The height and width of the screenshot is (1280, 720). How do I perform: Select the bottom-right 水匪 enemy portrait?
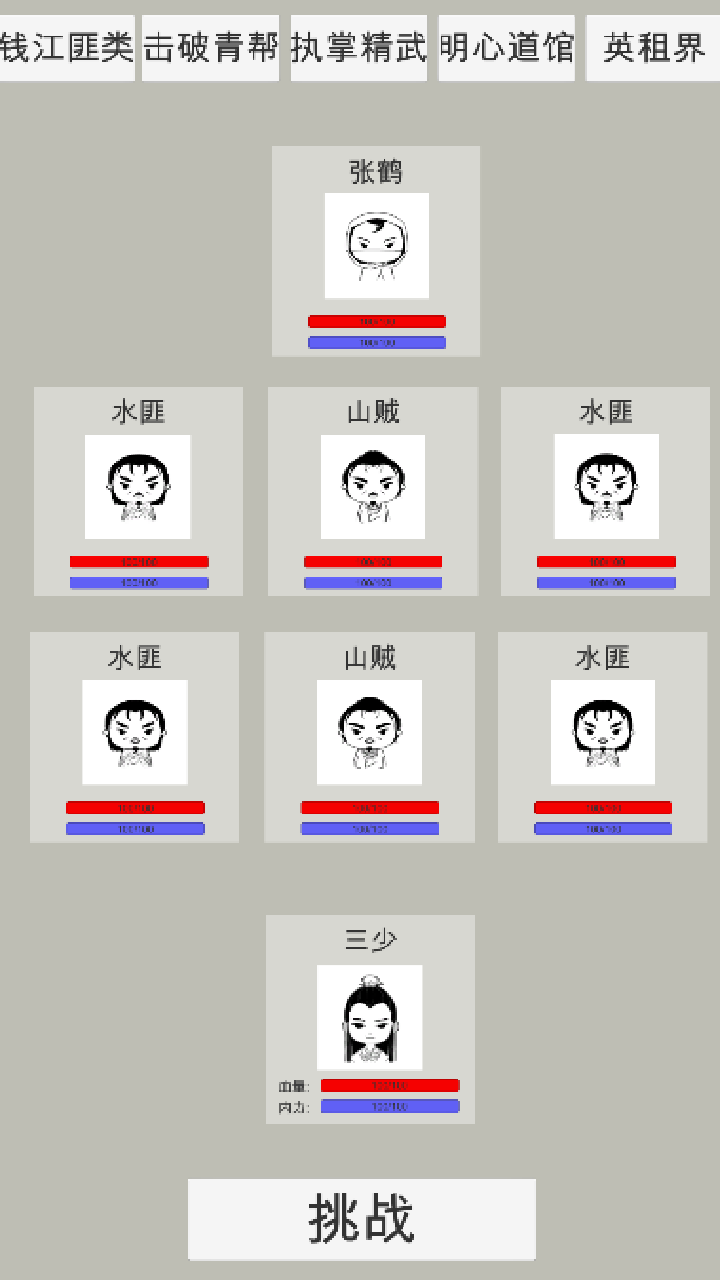click(x=602, y=732)
